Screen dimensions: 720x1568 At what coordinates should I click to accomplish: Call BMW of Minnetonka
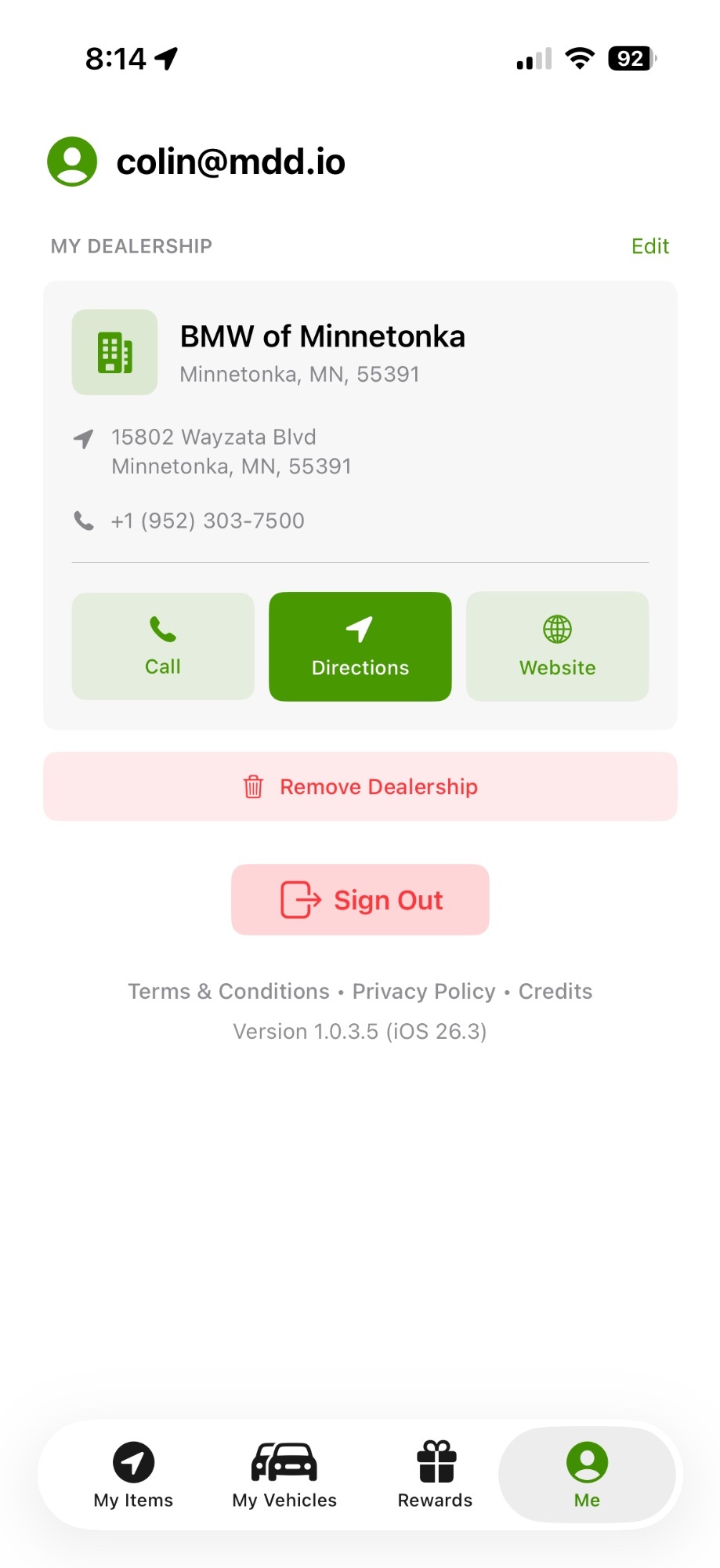click(x=163, y=646)
